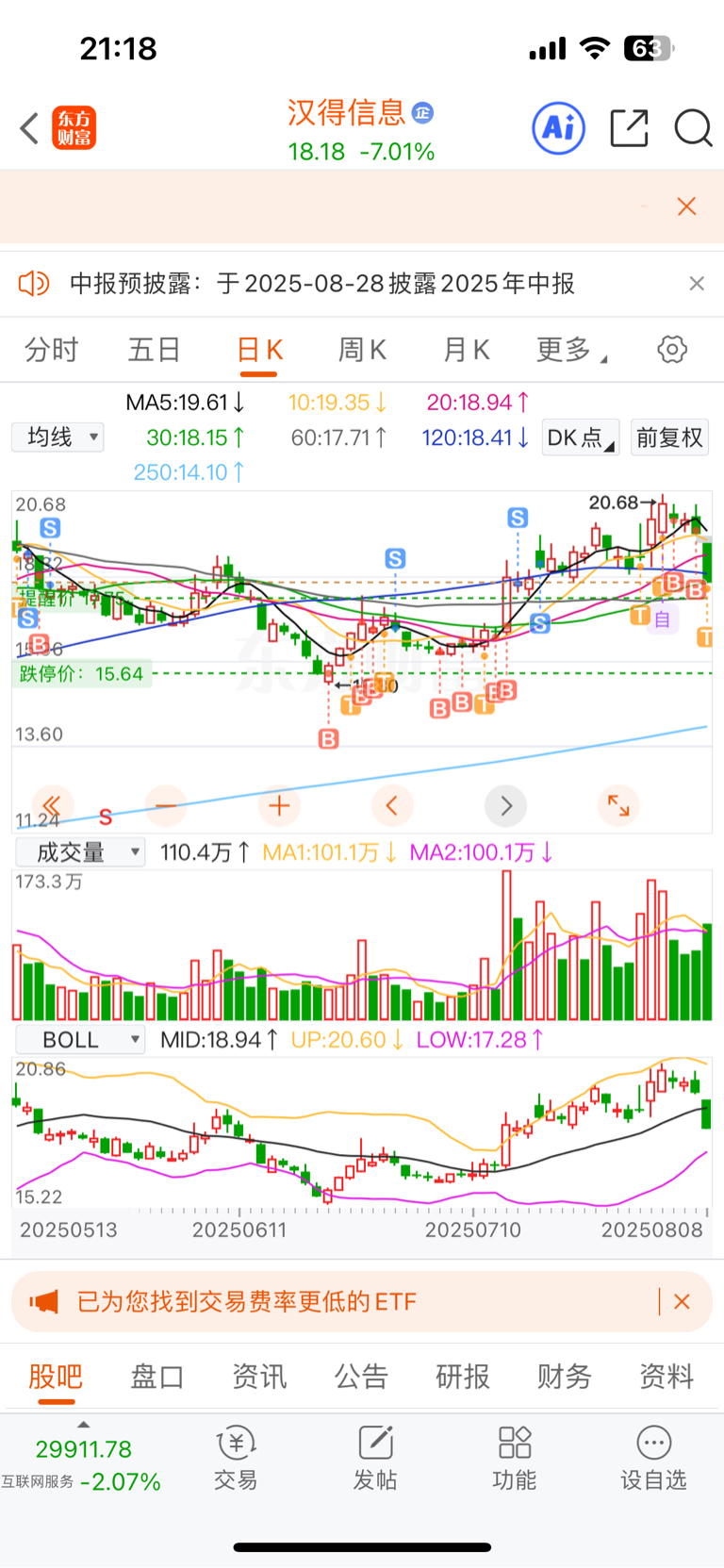Close the orange banner at top
Viewport: 724px width, 1568px height.
click(686, 206)
